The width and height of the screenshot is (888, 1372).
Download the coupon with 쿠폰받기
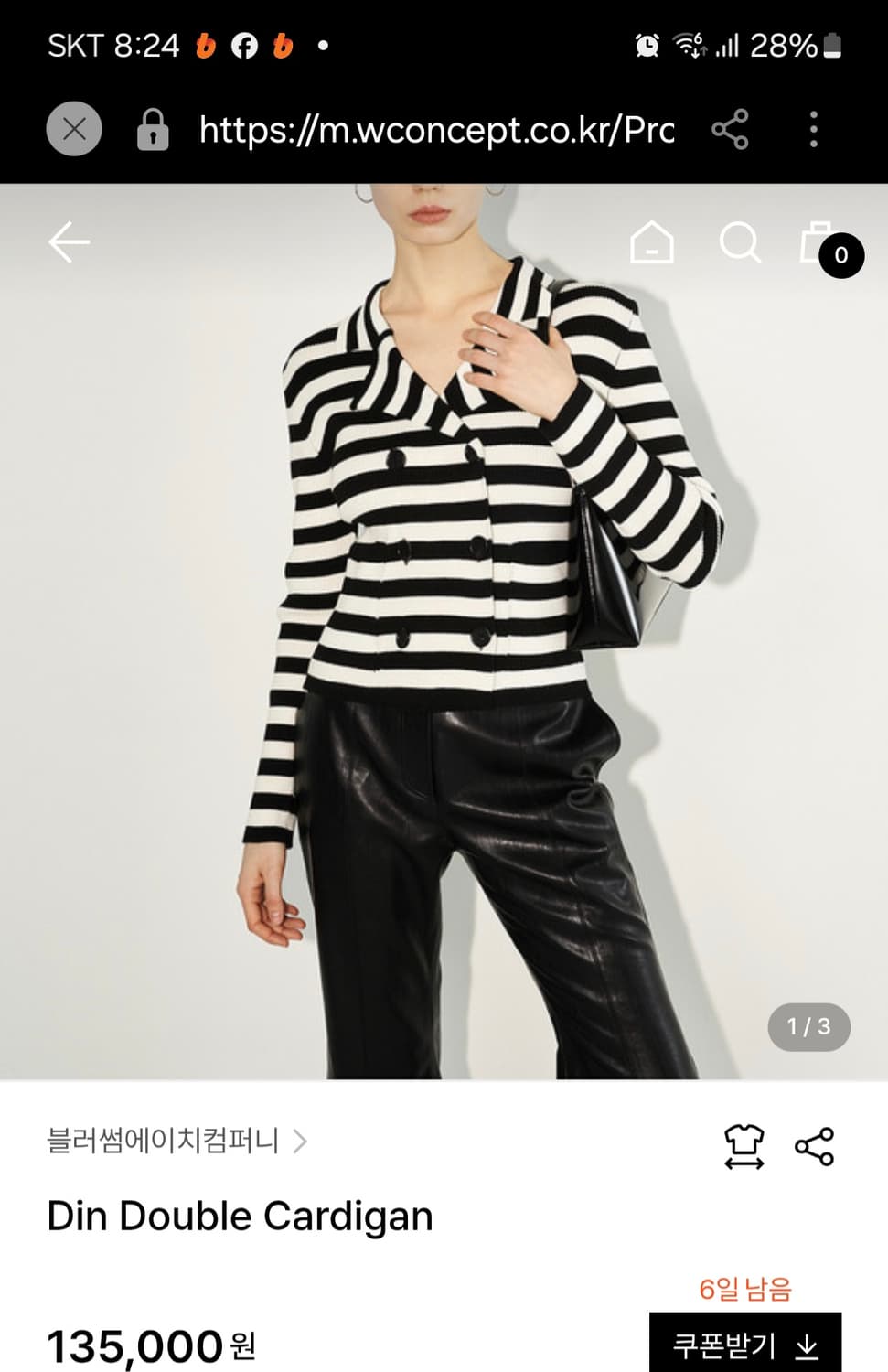pos(744,1345)
